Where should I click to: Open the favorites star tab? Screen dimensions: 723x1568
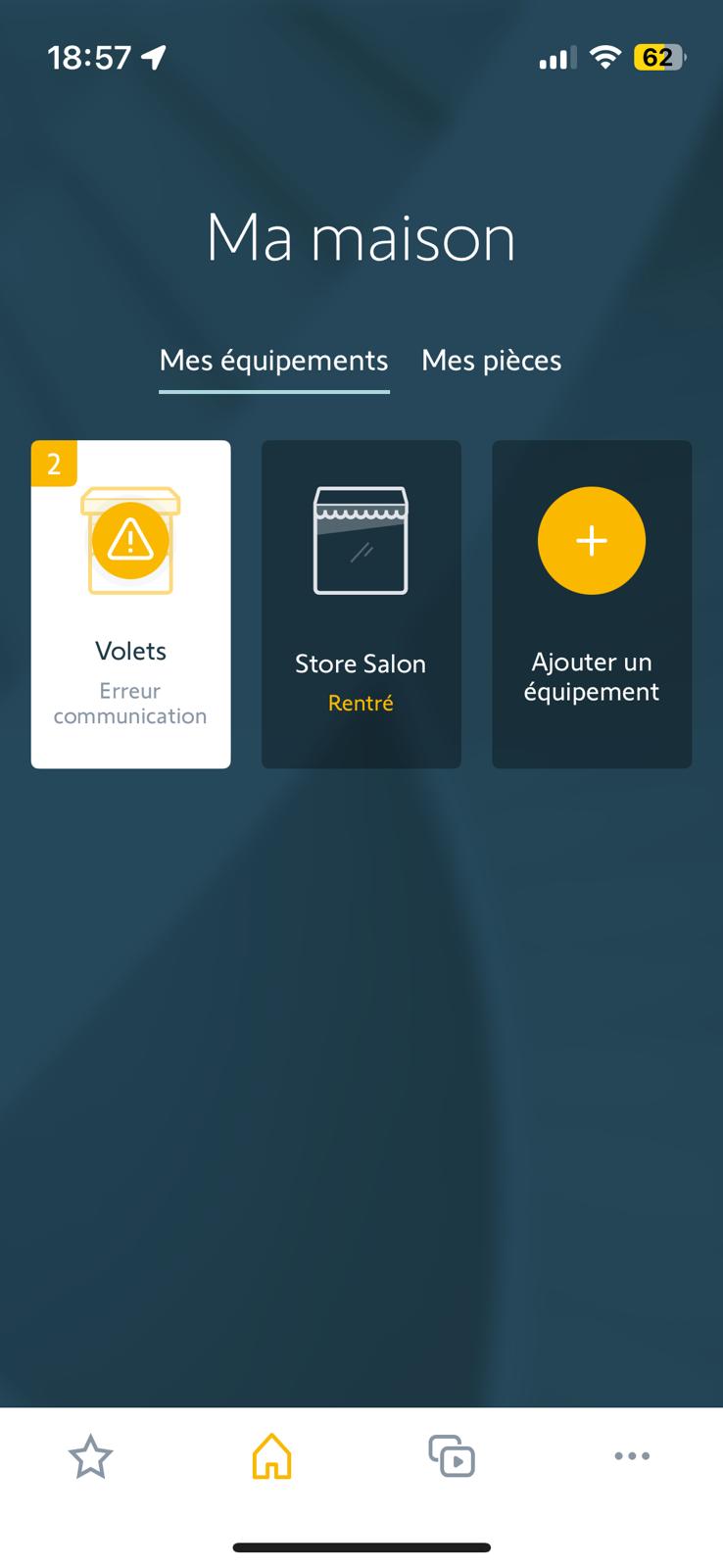point(90,1456)
